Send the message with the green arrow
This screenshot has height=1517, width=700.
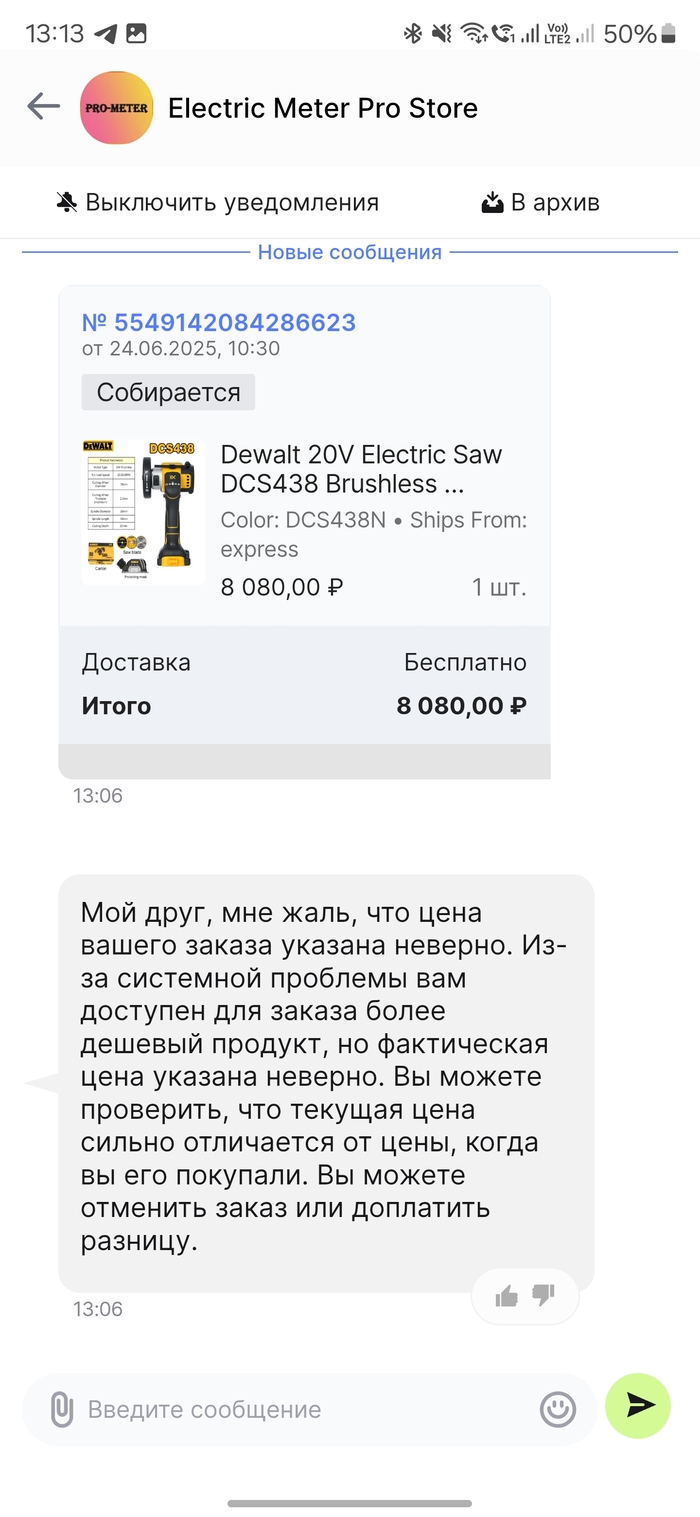(638, 1406)
